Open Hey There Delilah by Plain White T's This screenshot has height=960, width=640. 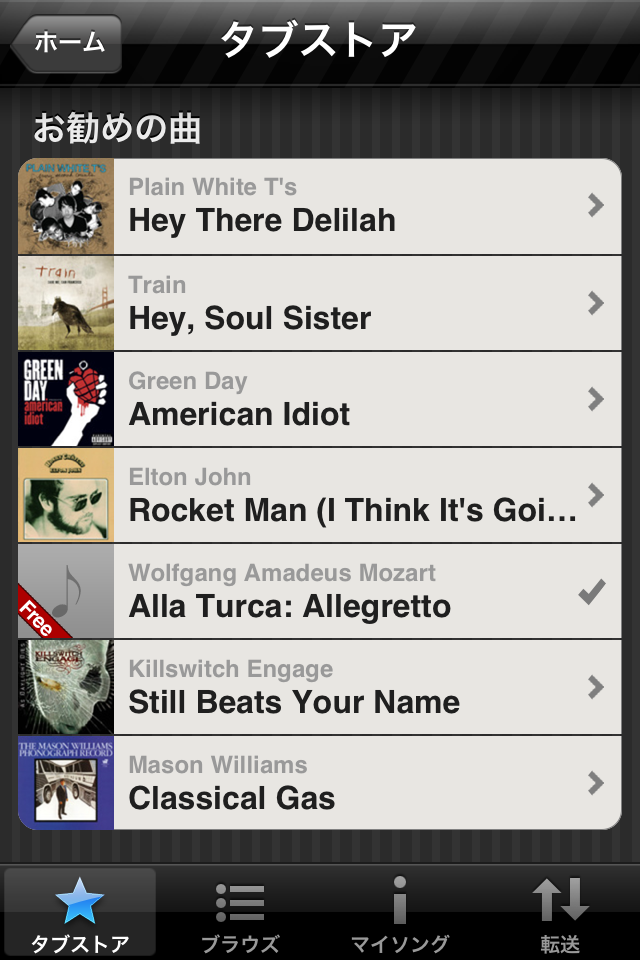pos(320,207)
